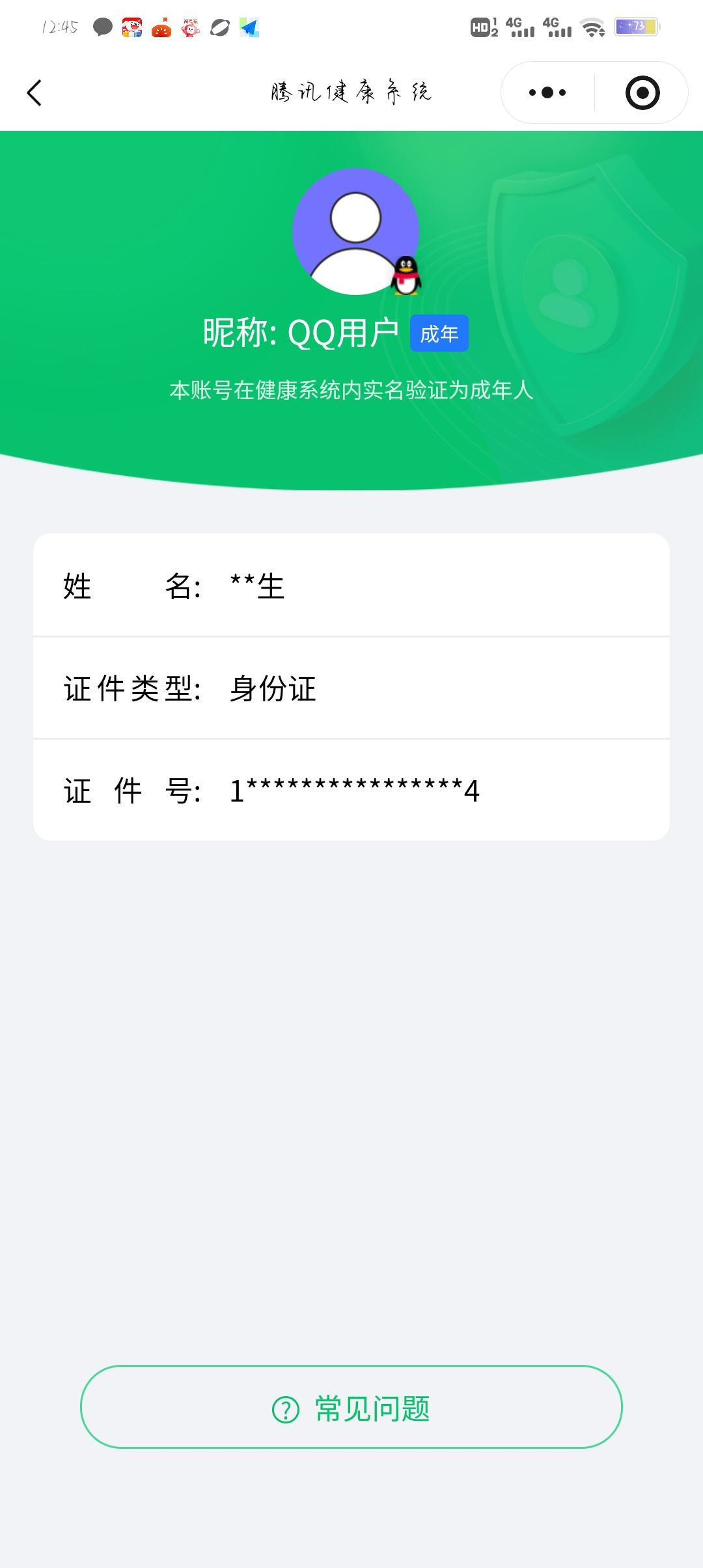Open the mini program more options menu
Image resolution: width=703 pixels, height=1568 pixels.
coord(546,92)
